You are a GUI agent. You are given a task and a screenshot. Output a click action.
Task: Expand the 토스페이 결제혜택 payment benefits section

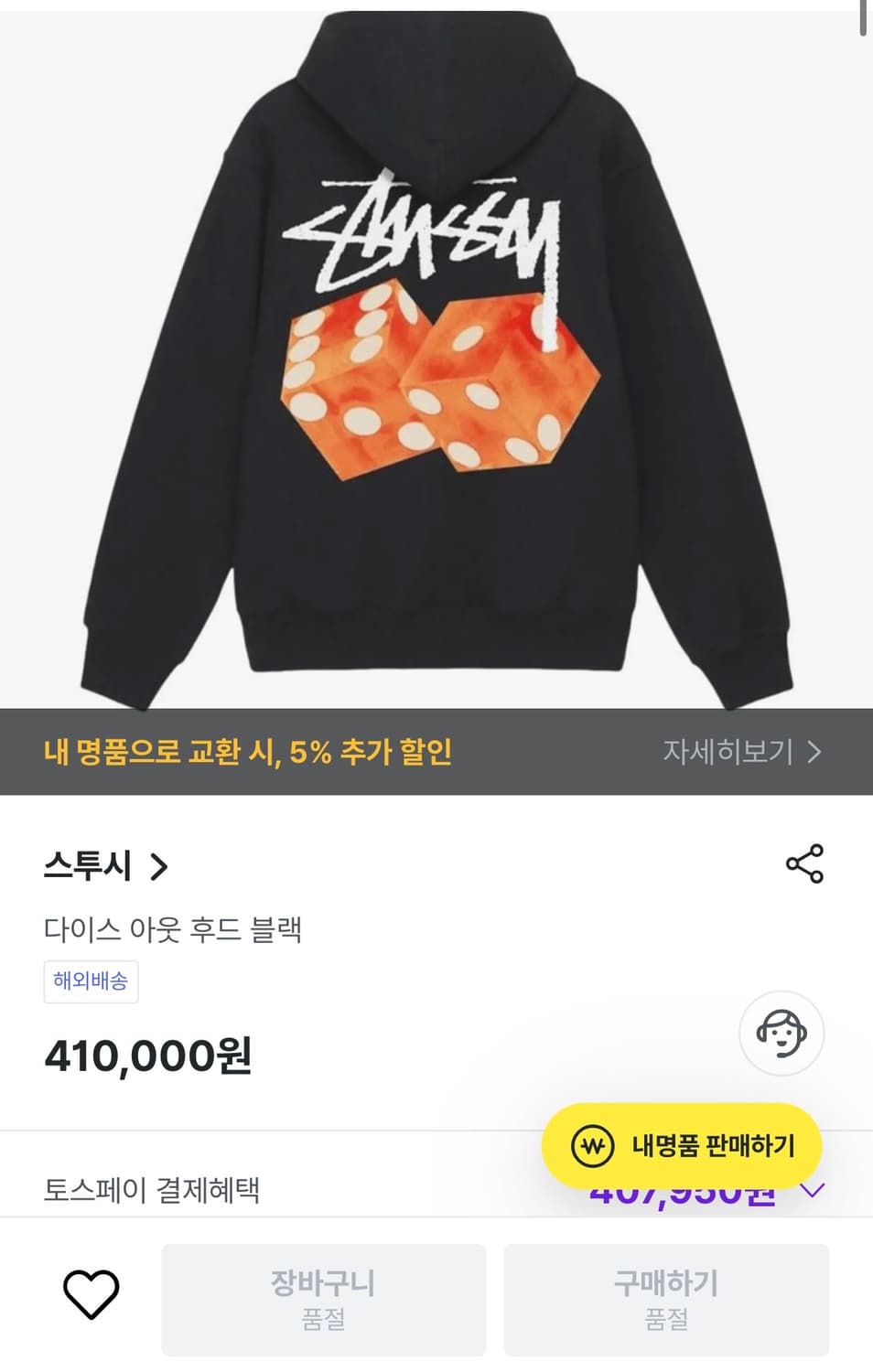click(154, 1190)
